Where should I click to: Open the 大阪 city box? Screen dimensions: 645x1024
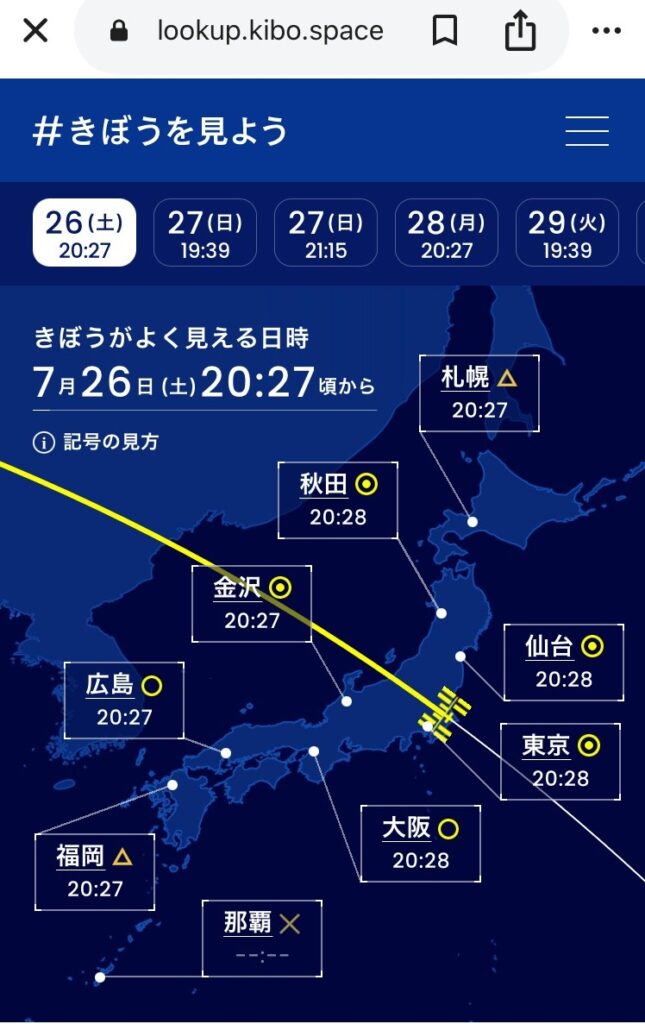coord(420,843)
